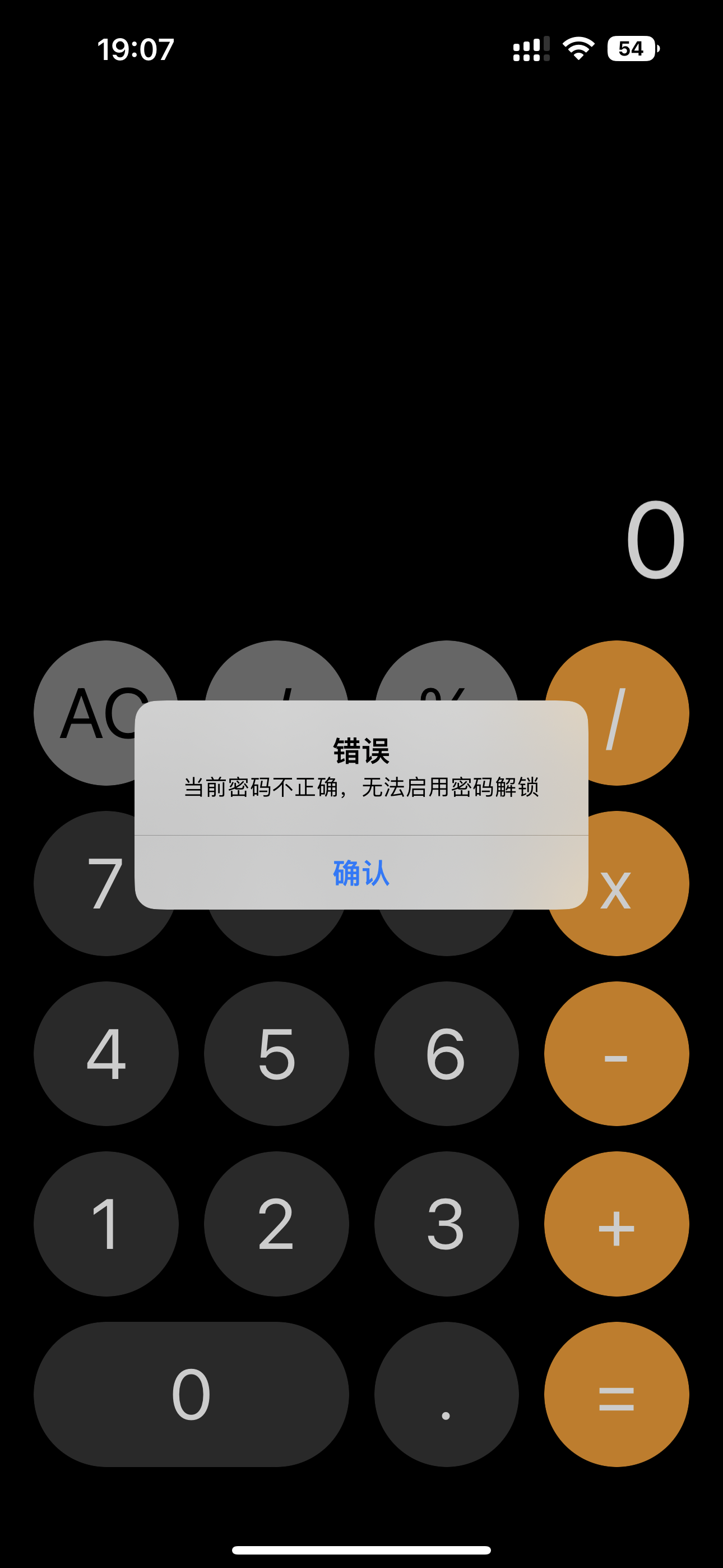Tap the equals key
This screenshot has width=723, height=1568.
617,1394
